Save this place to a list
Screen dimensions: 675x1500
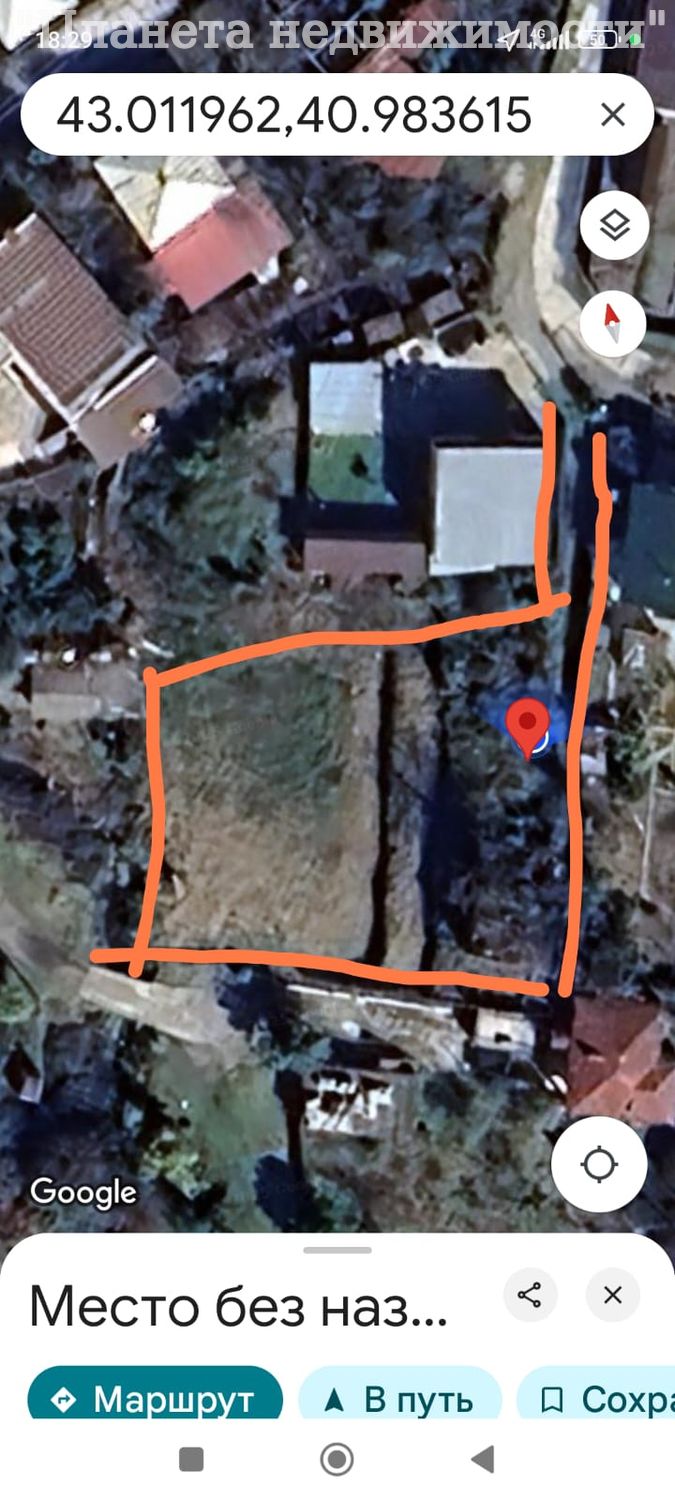[x=597, y=1398]
